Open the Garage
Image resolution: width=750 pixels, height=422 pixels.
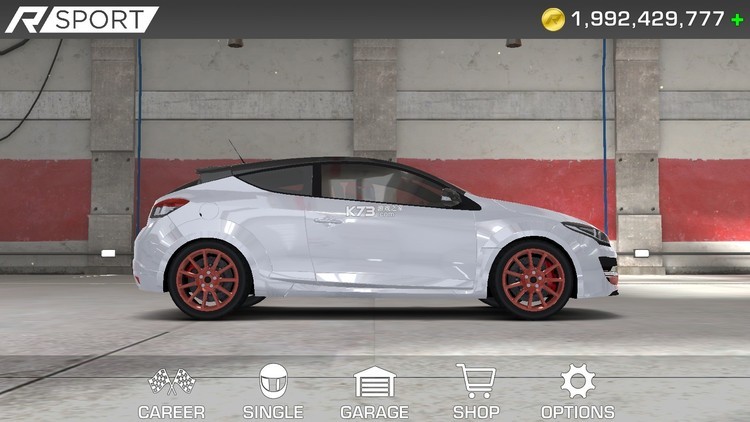tap(374, 392)
